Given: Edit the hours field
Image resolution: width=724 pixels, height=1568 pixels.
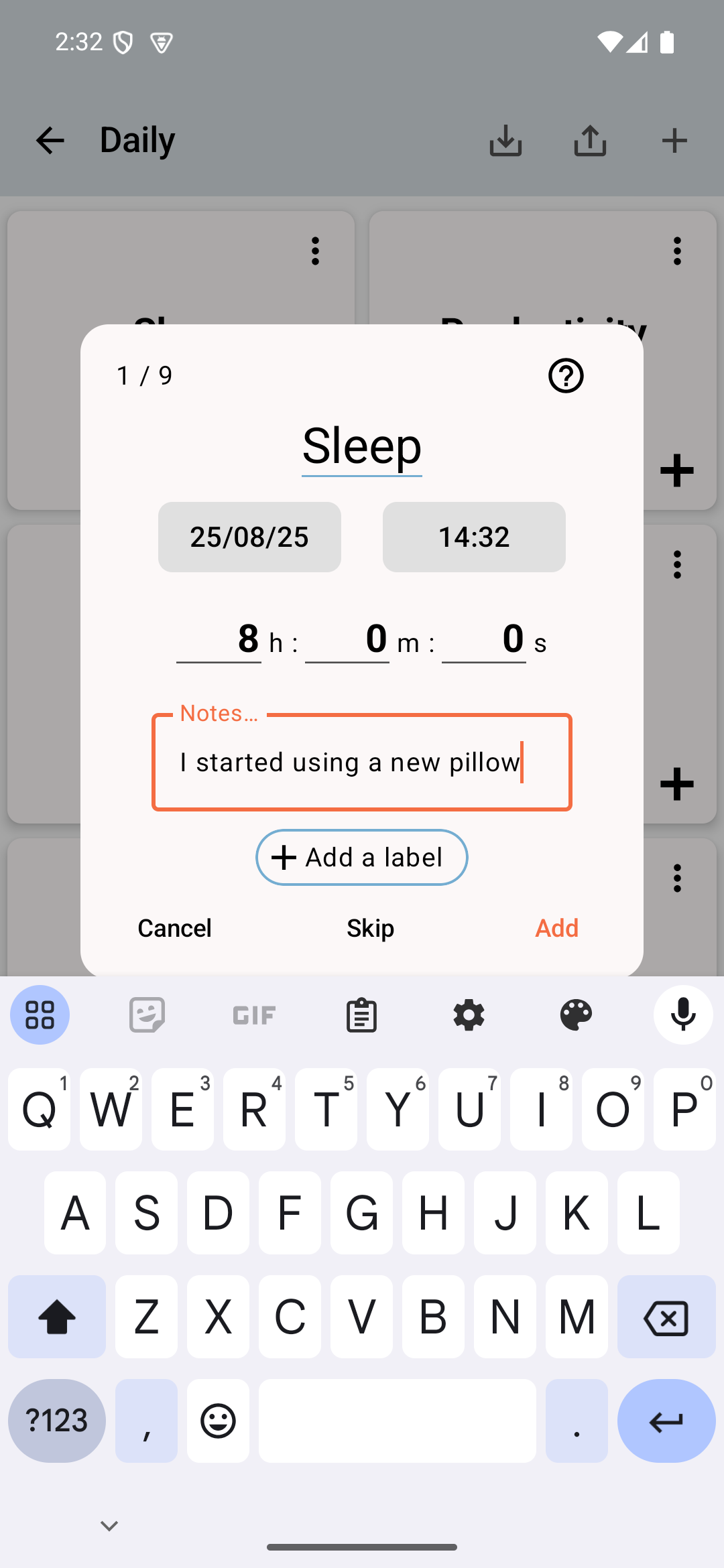Looking at the screenshot, I should pos(219,639).
